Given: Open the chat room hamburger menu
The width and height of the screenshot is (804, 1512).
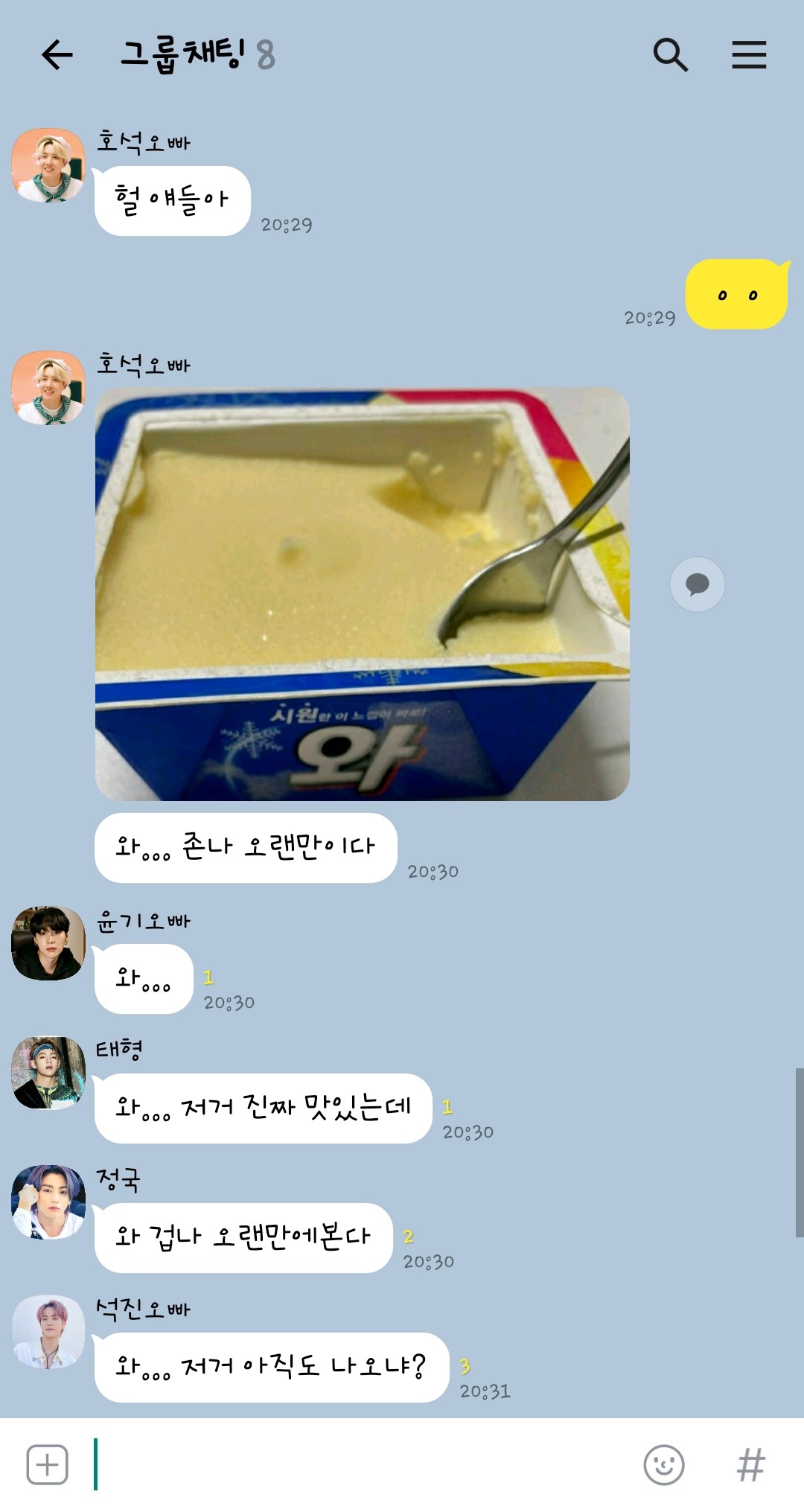Looking at the screenshot, I should click(749, 55).
